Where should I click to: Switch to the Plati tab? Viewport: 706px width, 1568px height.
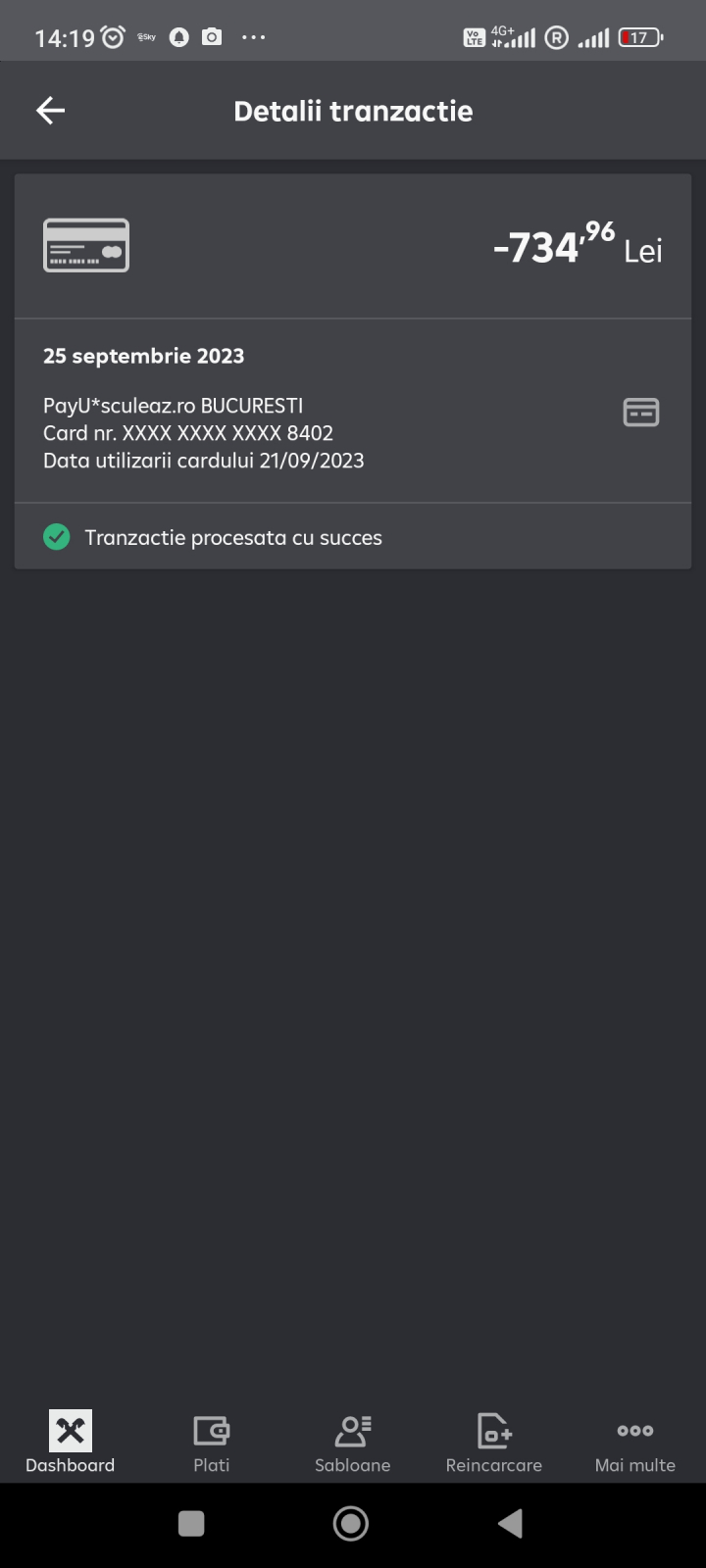pos(212,1444)
